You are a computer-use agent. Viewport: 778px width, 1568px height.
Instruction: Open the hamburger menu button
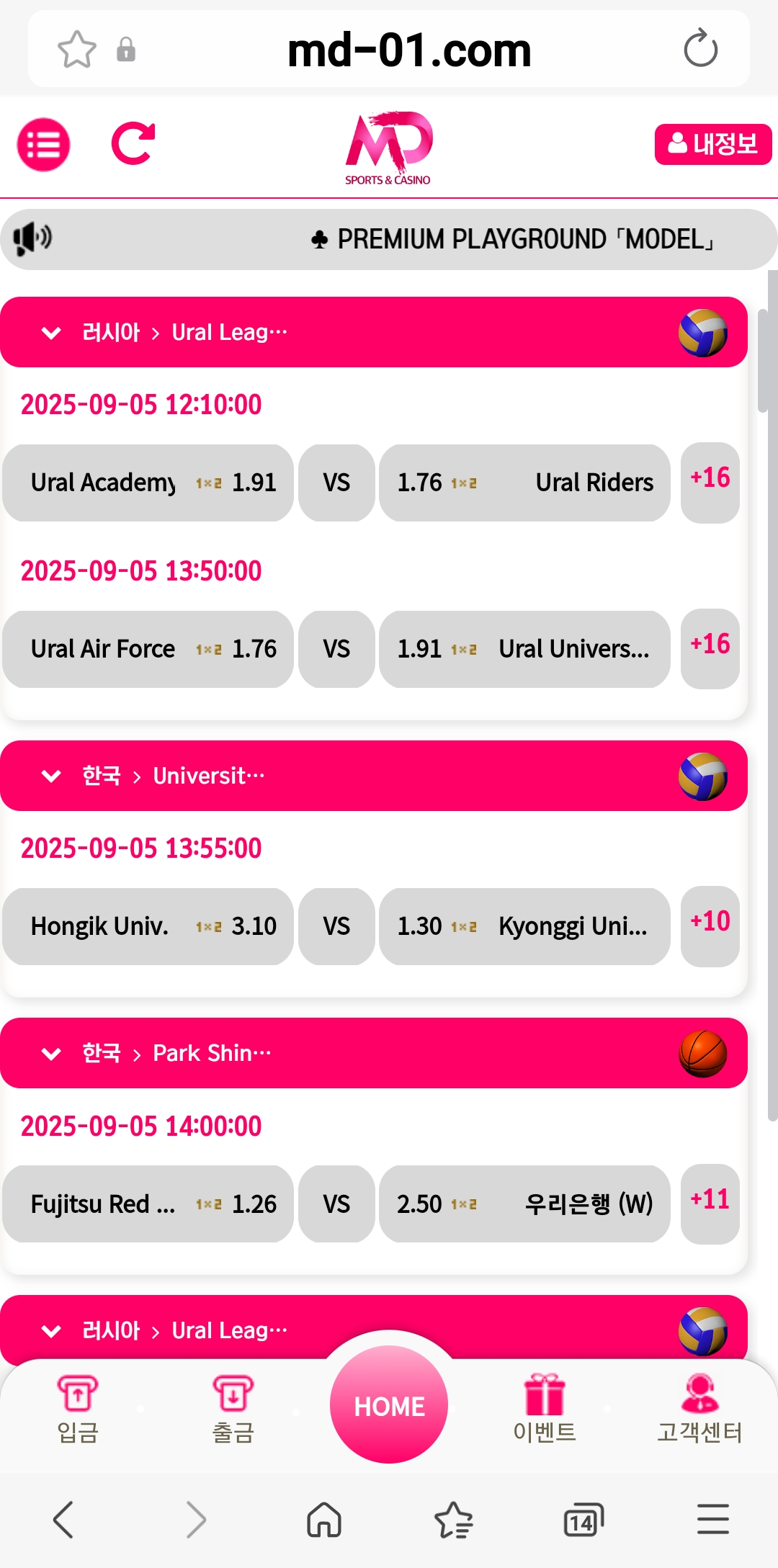pyautogui.click(x=43, y=145)
